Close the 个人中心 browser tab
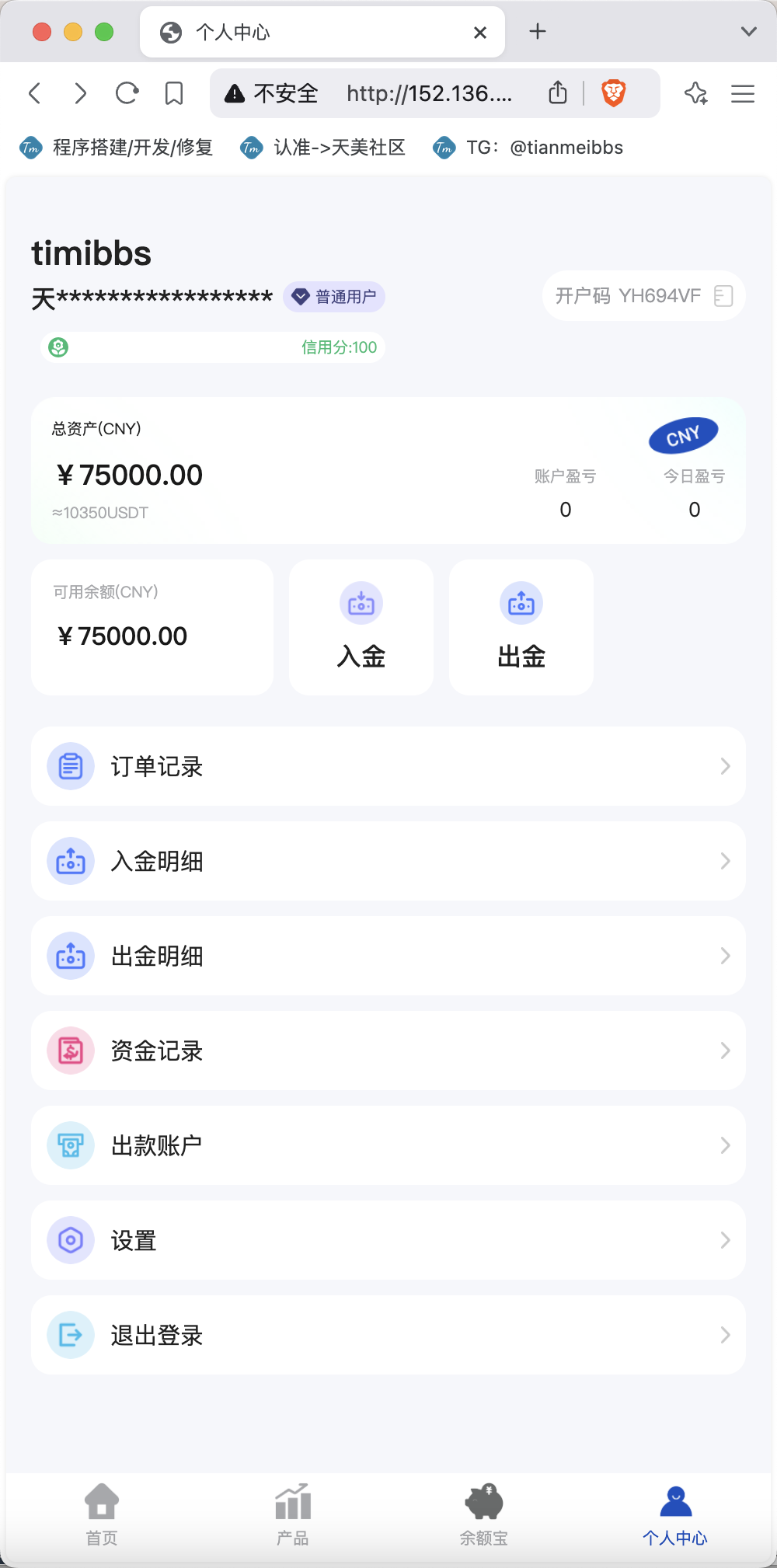 point(480,33)
